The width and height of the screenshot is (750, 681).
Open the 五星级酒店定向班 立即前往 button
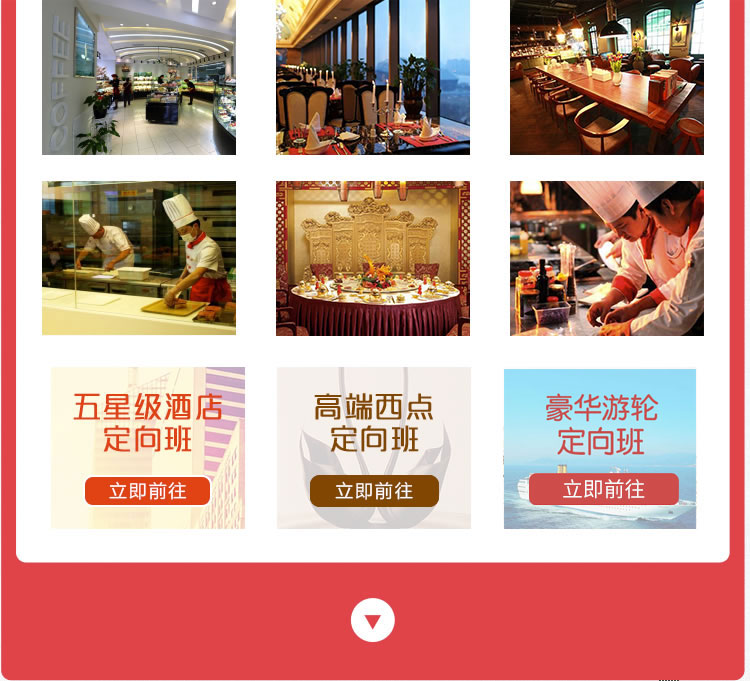click(147, 491)
